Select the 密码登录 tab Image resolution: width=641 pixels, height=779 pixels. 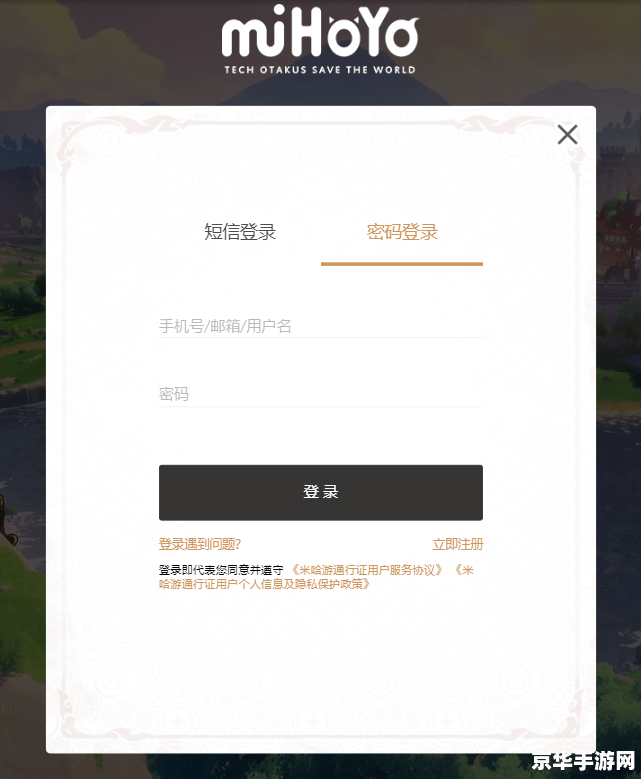tap(402, 232)
